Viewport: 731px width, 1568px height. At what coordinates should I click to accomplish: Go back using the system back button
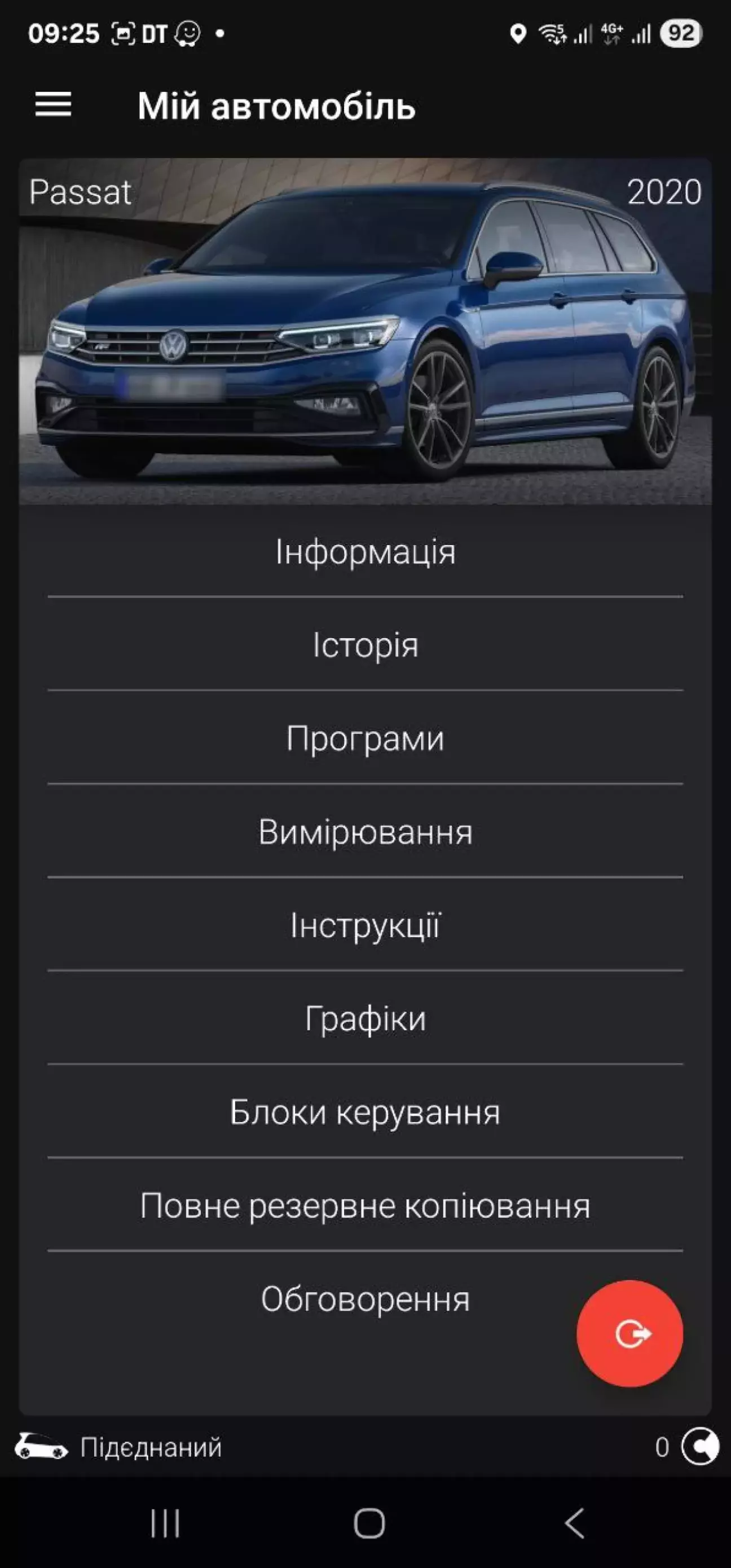574,1523
